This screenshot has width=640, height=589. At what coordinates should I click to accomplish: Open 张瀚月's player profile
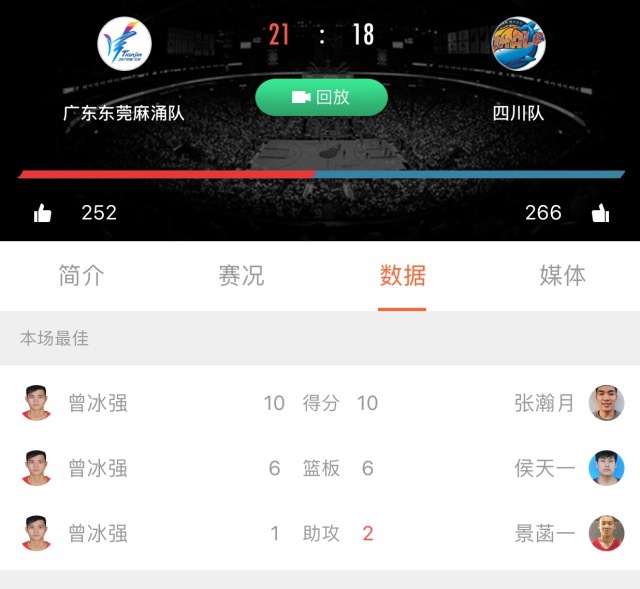(606, 403)
